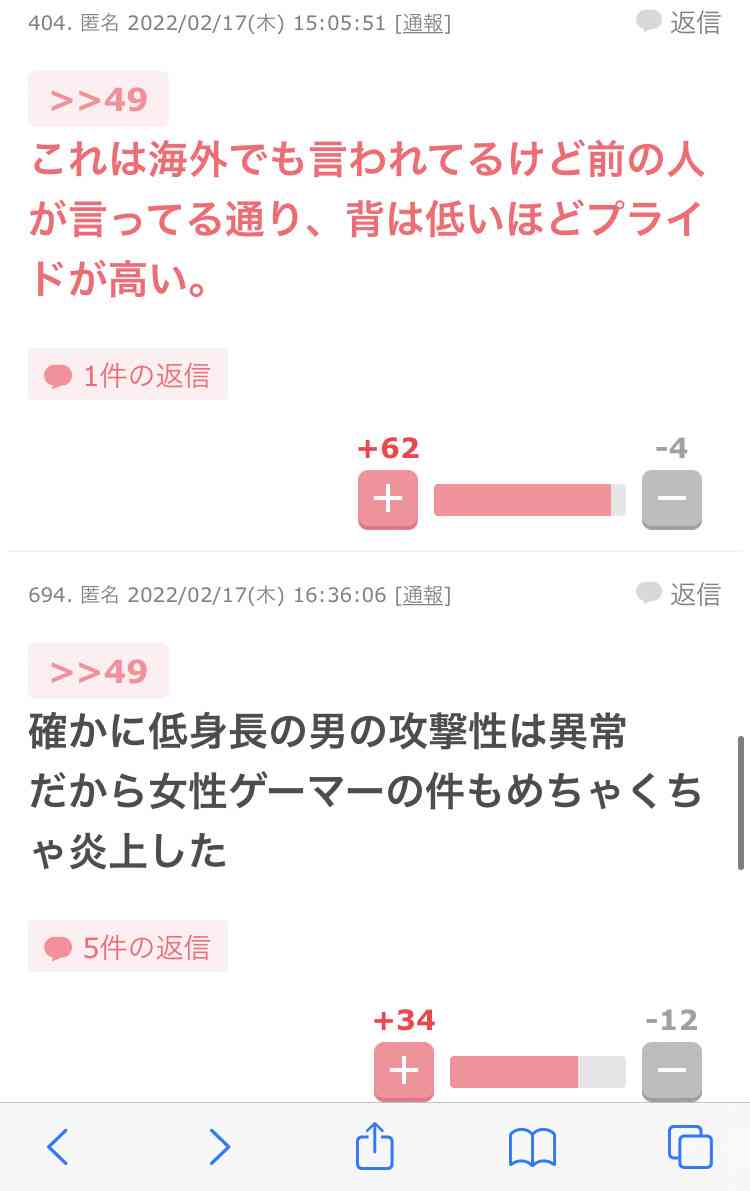Upvote comment 694 with the plus button
Image resolution: width=750 pixels, height=1191 pixels.
[402, 1070]
